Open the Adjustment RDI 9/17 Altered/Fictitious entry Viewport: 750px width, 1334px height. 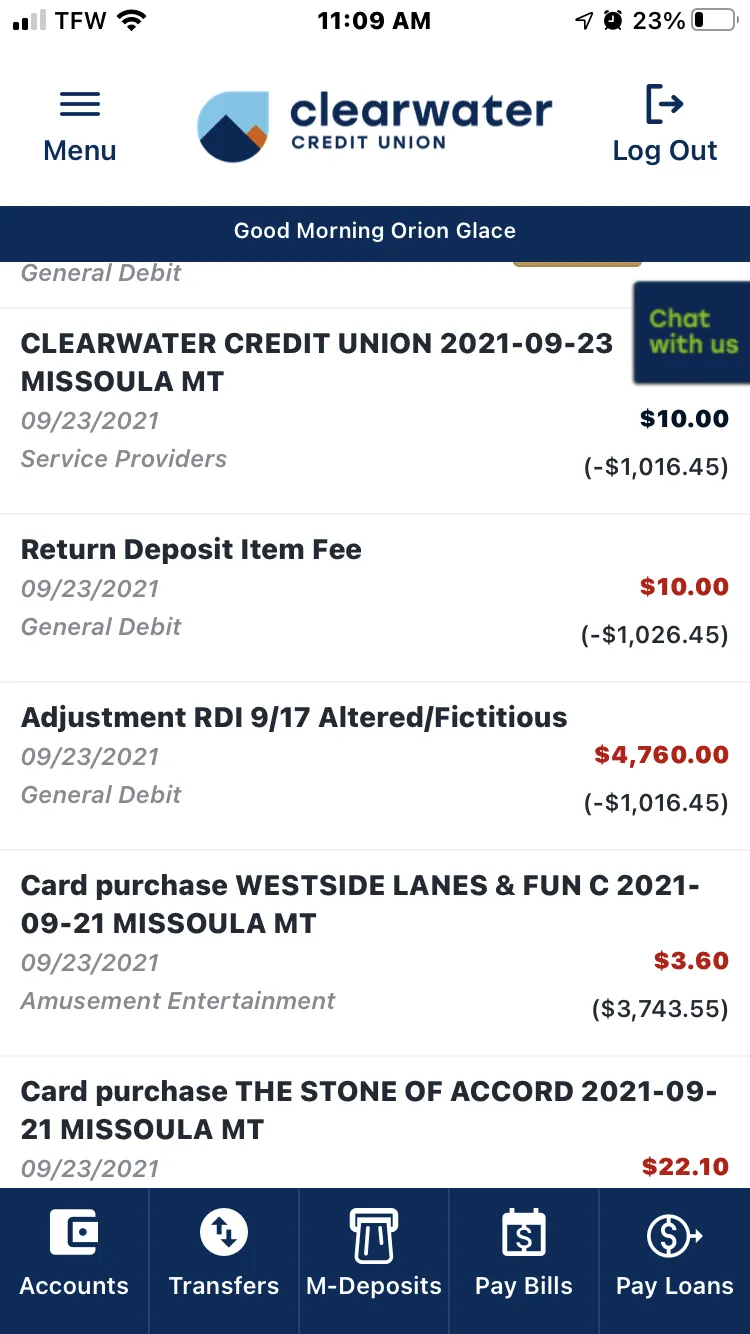(375, 766)
